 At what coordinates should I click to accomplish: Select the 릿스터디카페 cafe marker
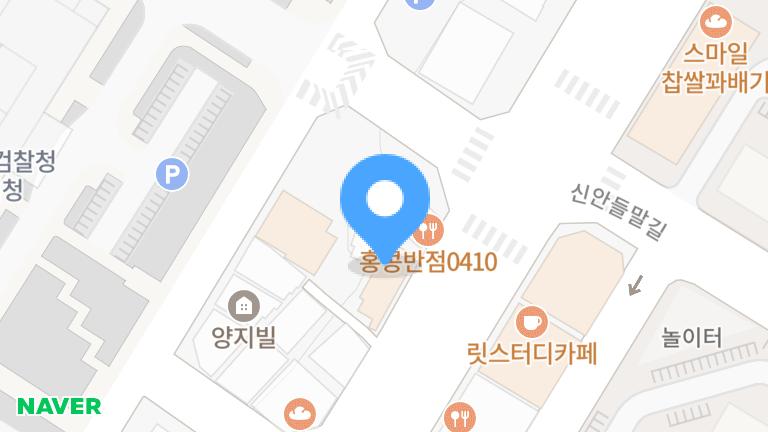tap(531, 322)
